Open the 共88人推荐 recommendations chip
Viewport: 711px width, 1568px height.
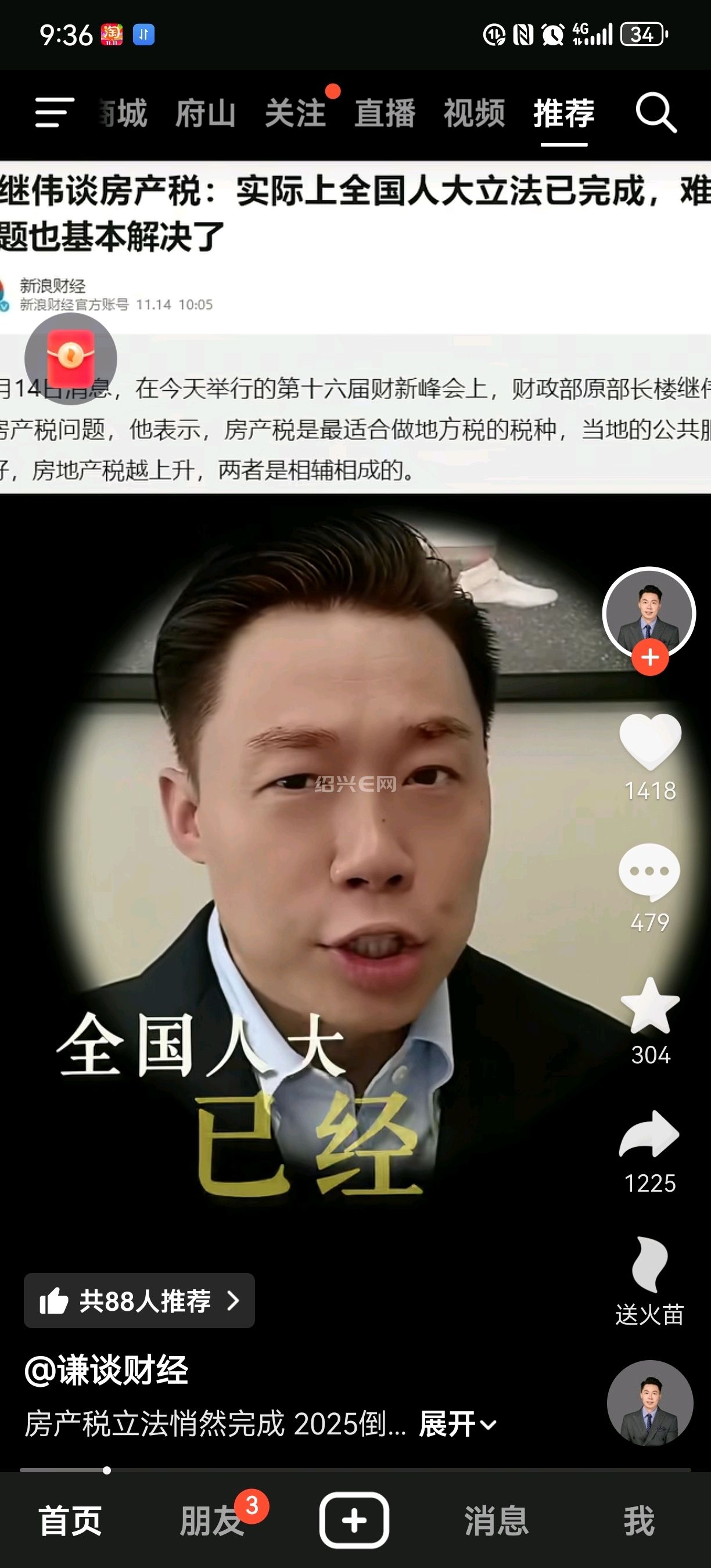point(139,1301)
